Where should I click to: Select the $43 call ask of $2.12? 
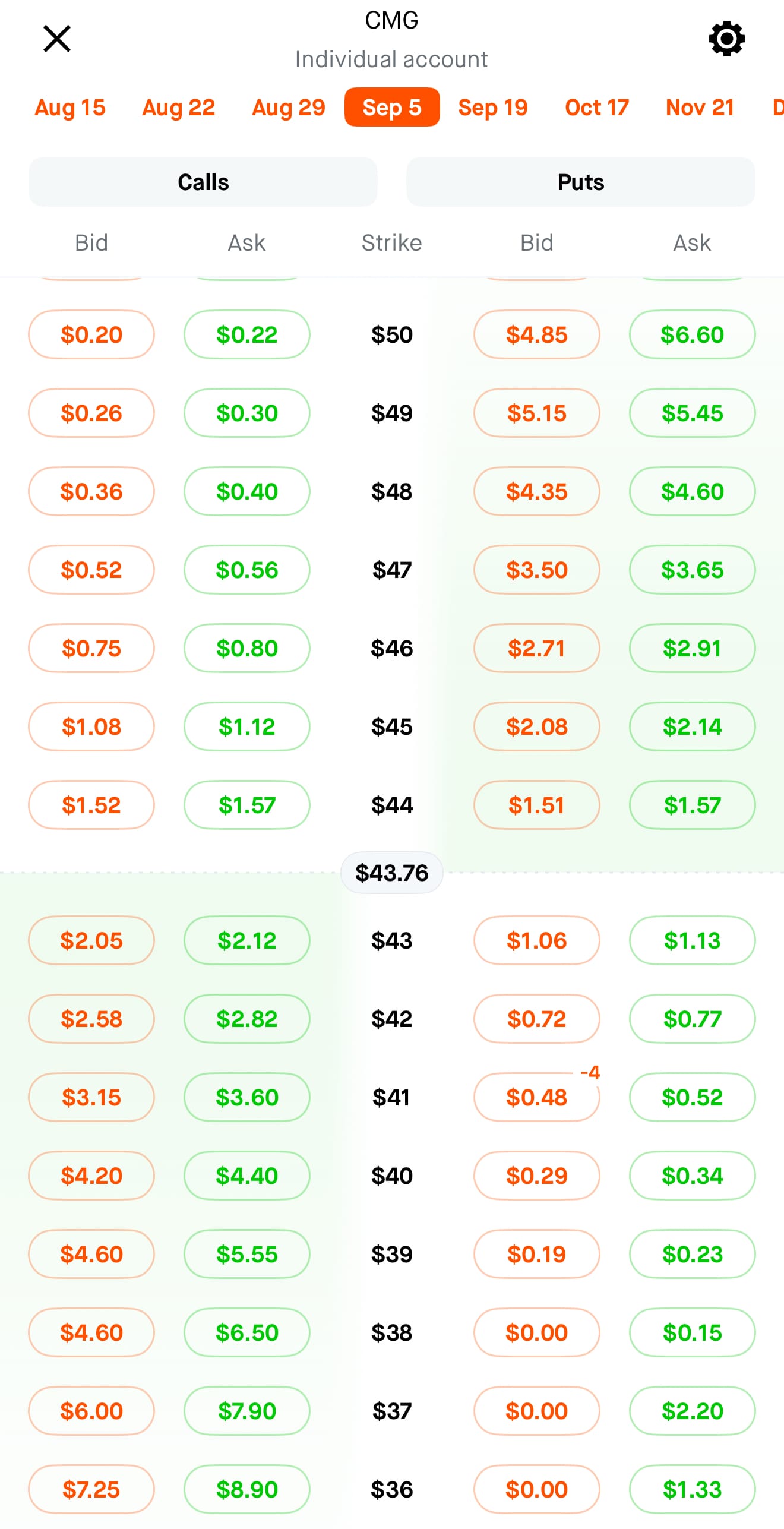pos(247,940)
